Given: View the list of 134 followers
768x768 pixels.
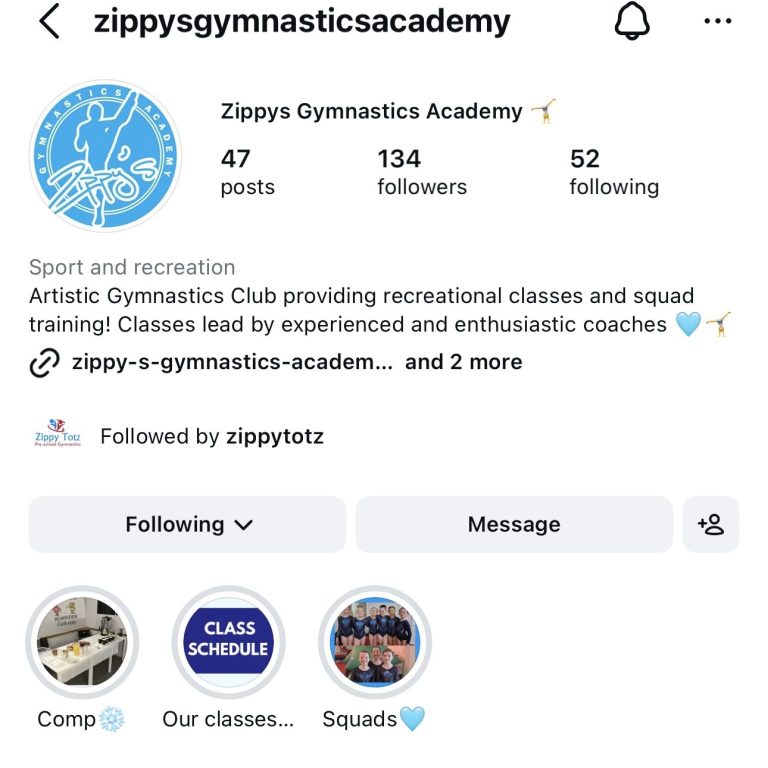Looking at the screenshot, I should pos(421,171).
